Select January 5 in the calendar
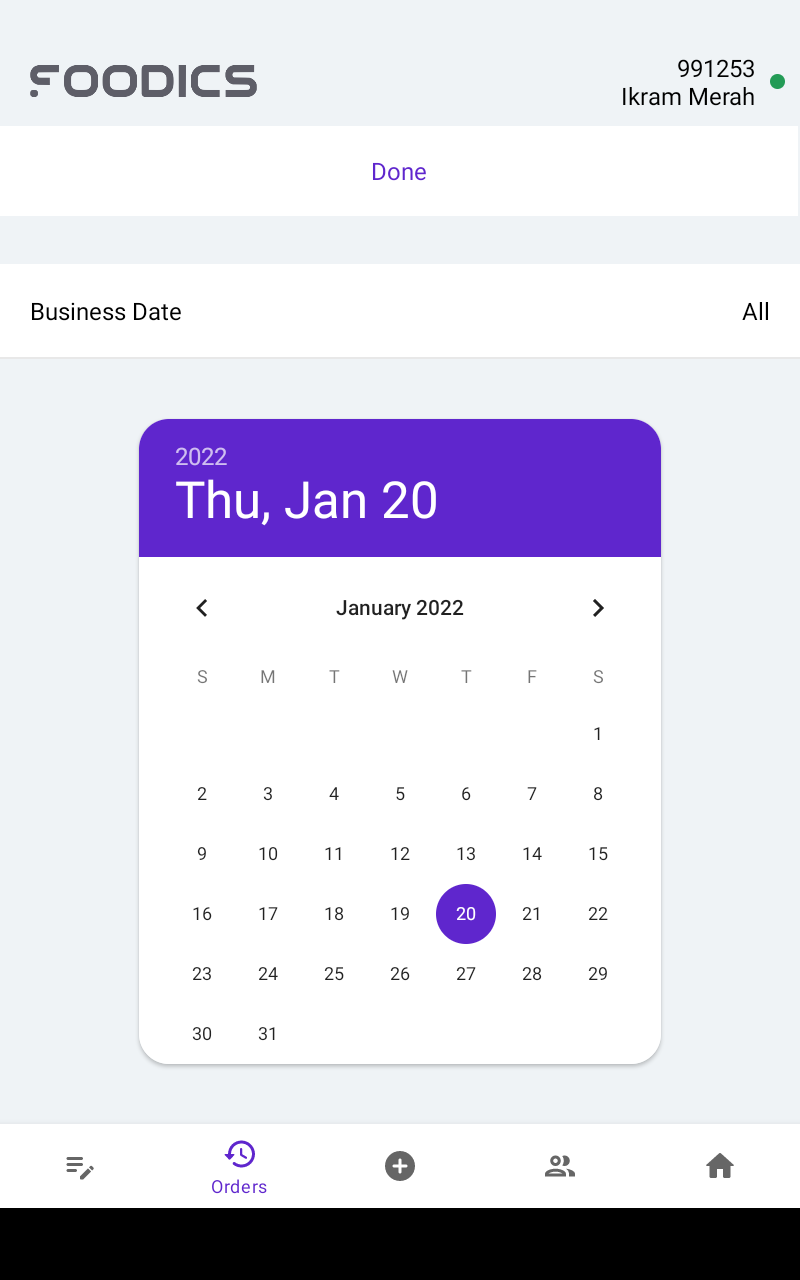This screenshot has width=800, height=1280. tap(400, 794)
